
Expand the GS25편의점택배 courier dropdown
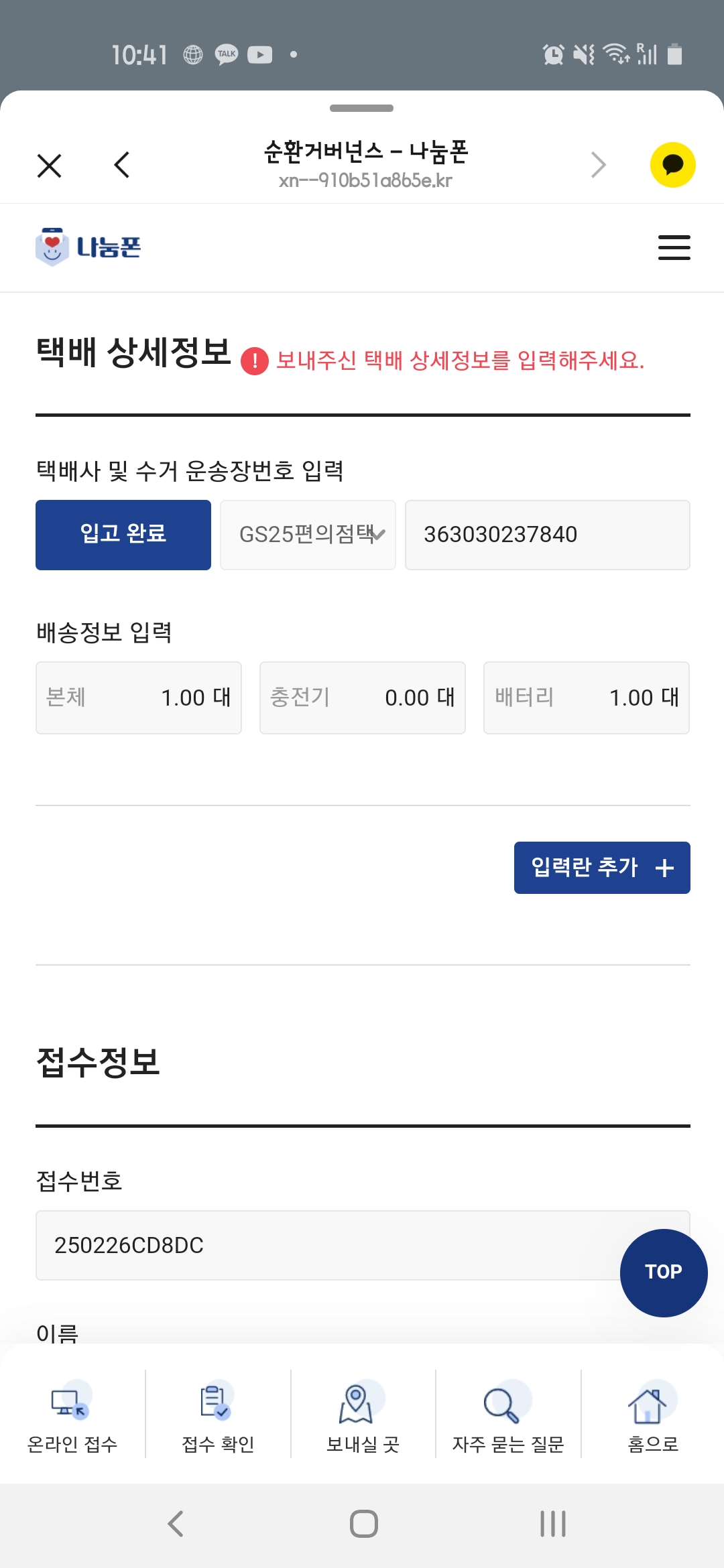point(308,535)
